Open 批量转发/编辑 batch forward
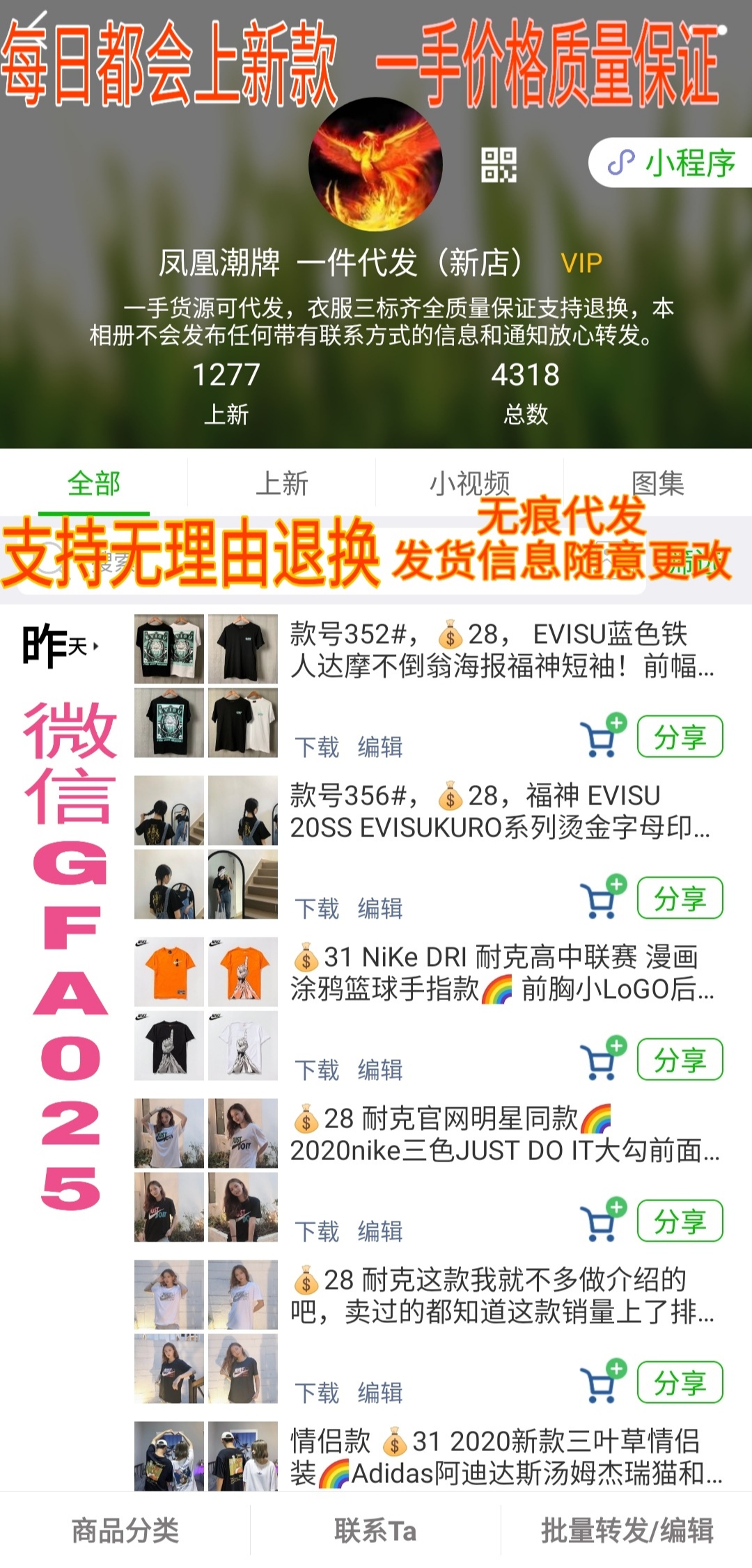This screenshot has height=1568, width=752. [627, 1530]
